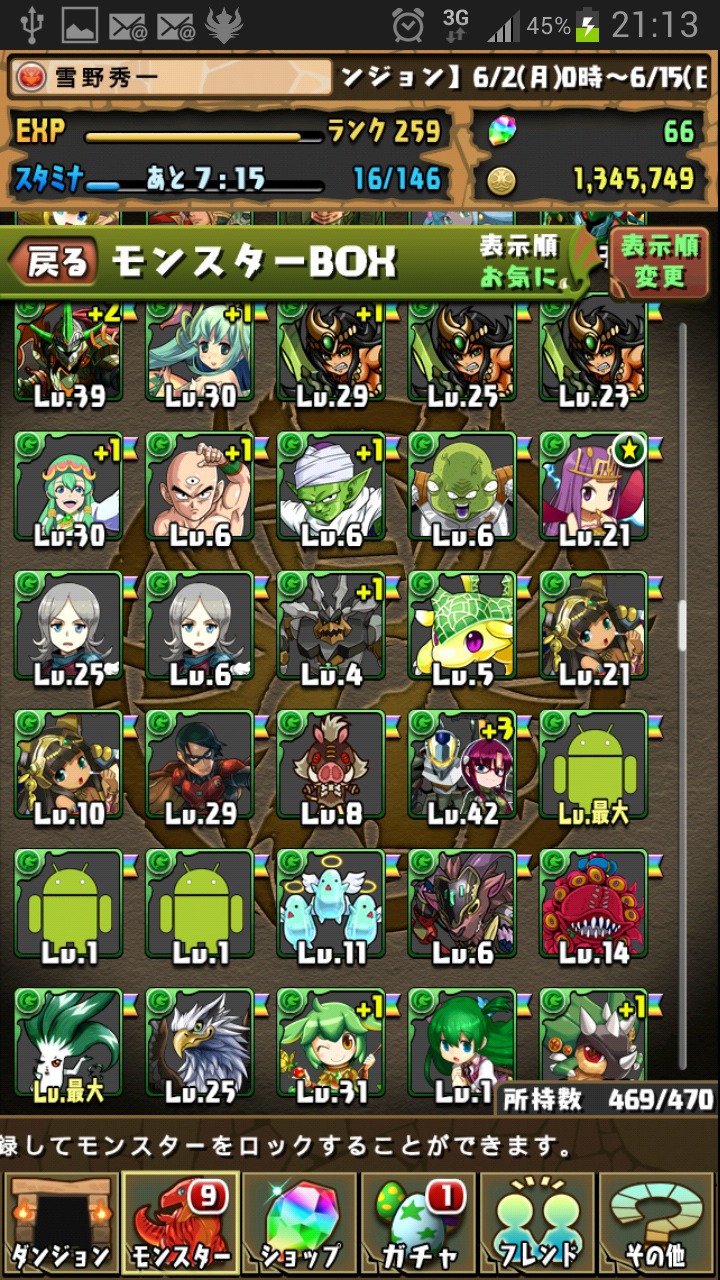Open the フレンド tab
The width and height of the screenshot is (720, 1280).
[540, 1223]
